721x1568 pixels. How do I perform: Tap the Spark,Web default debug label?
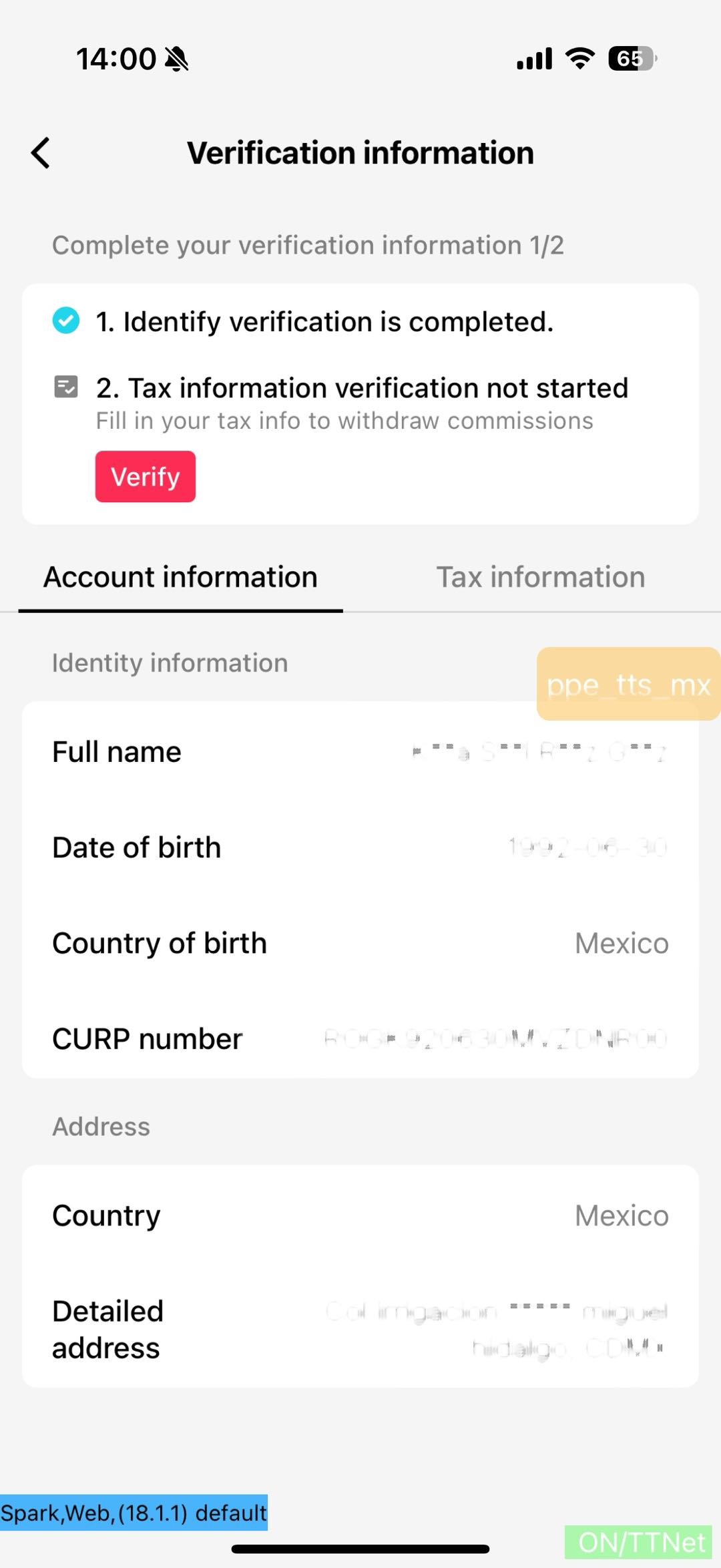pos(134,1514)
